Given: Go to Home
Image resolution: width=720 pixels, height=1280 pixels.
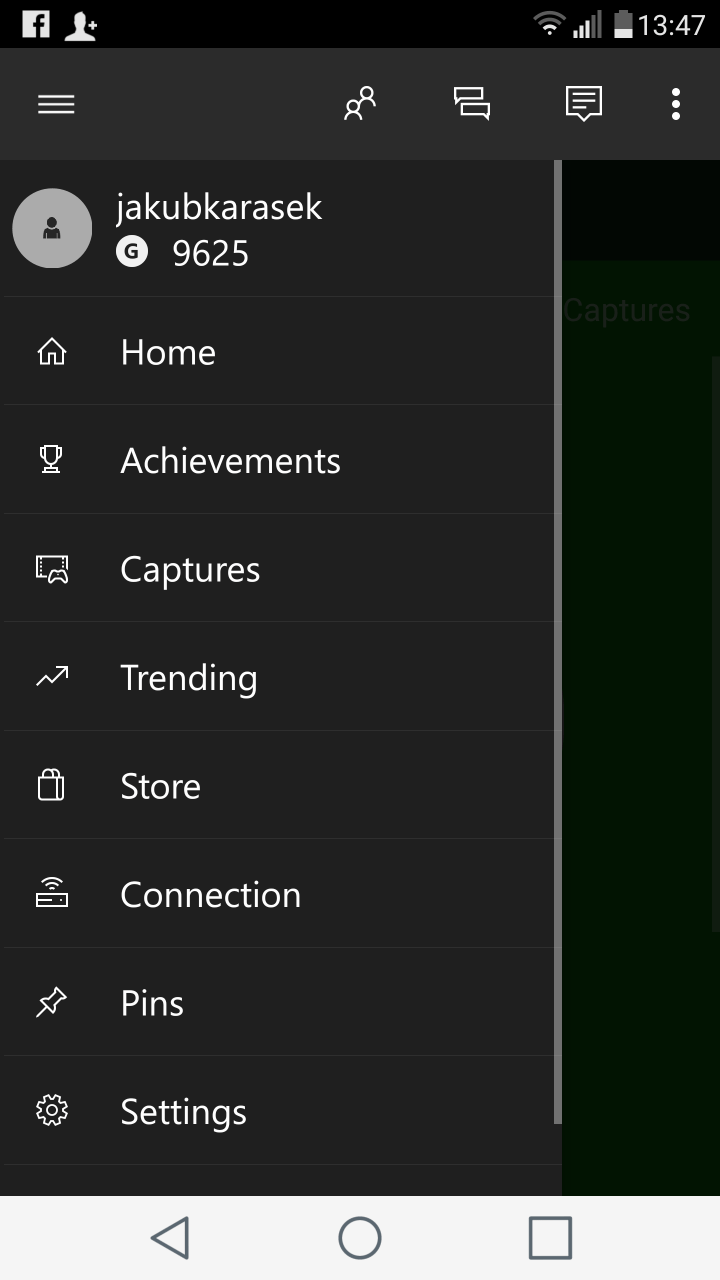Looking at the screenshot, I should pyautogui.click(x=168, y=352).
